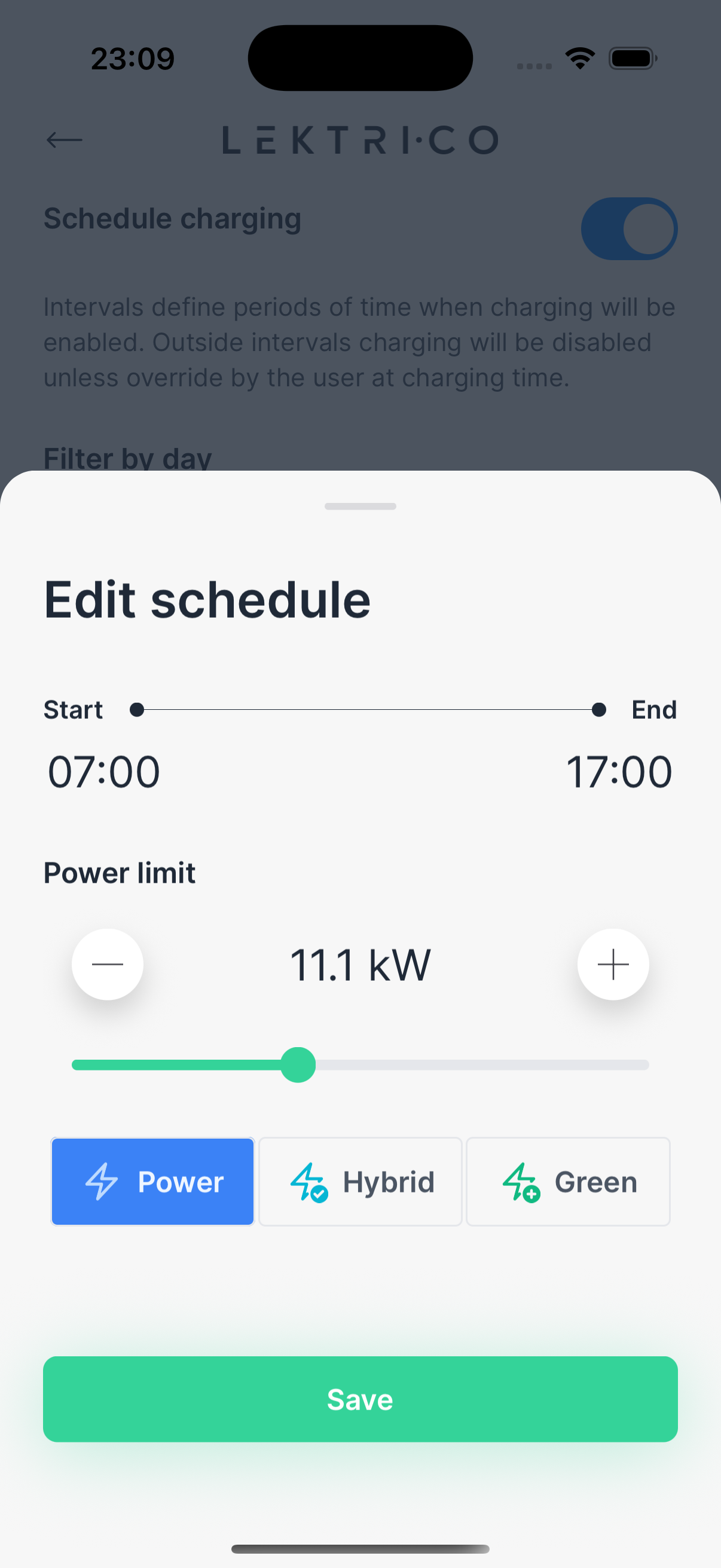The height and width of the screenshot is (1568, 721).
Task: Increase the power limit with plus button
Action: pyautogui.click(x=613, y=964)
